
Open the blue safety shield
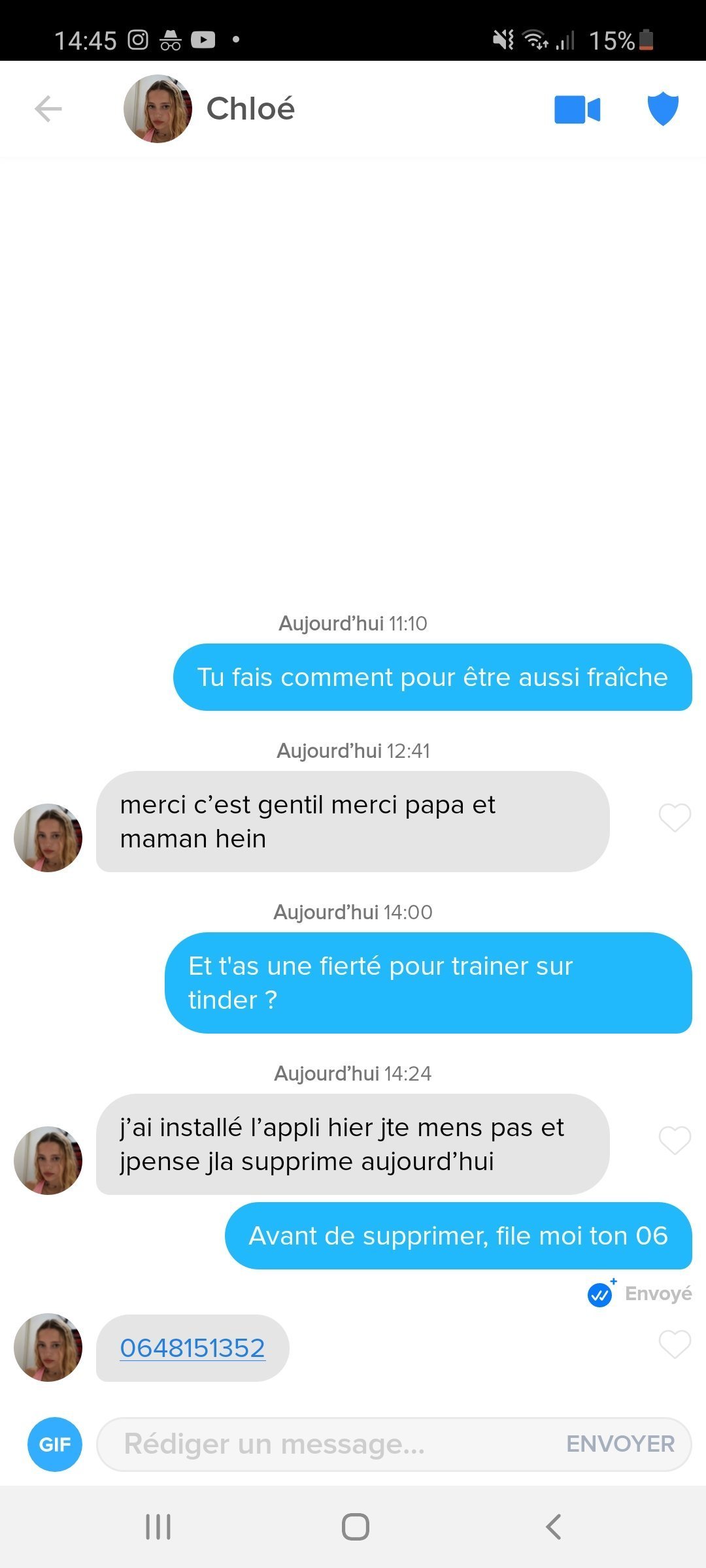663,108
